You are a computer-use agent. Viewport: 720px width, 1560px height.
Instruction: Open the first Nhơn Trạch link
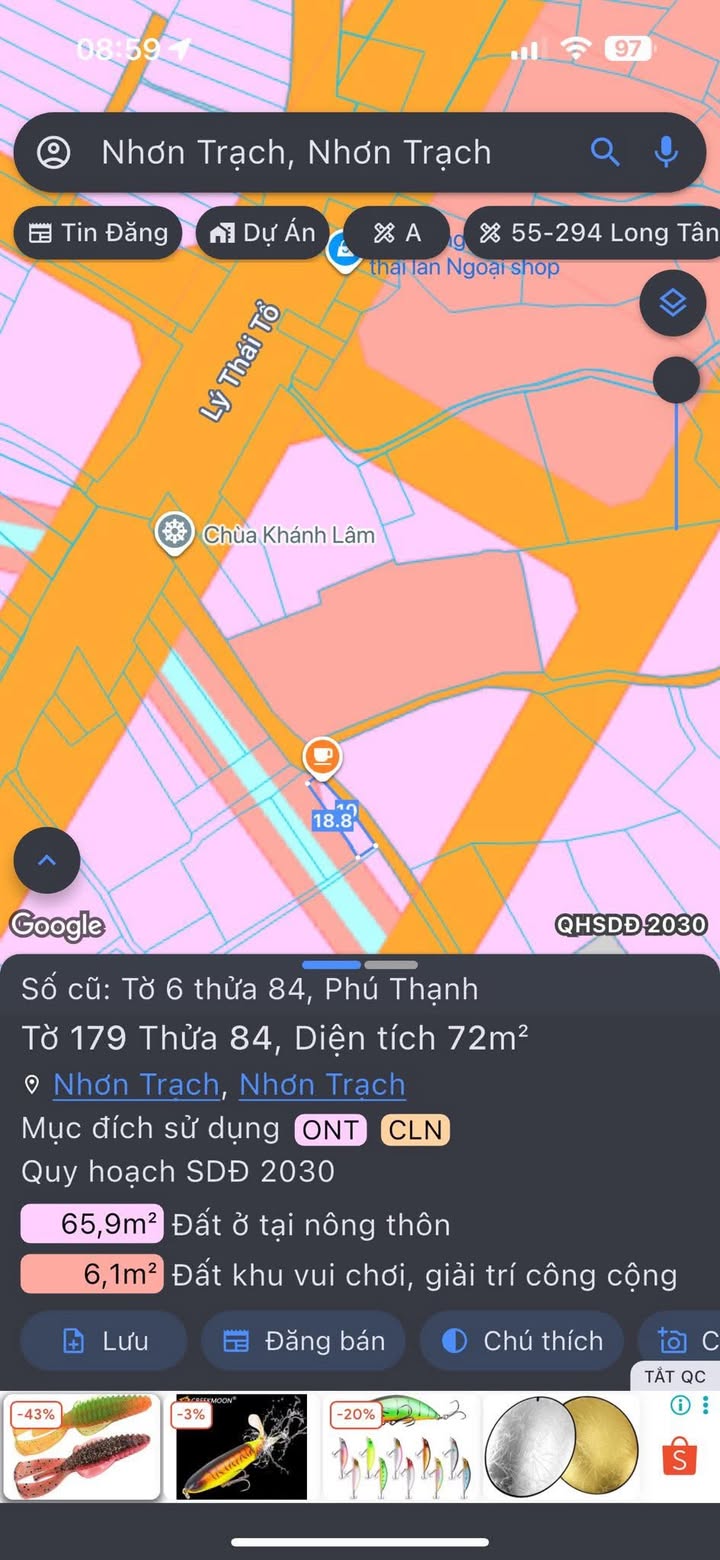[136, 1085]
